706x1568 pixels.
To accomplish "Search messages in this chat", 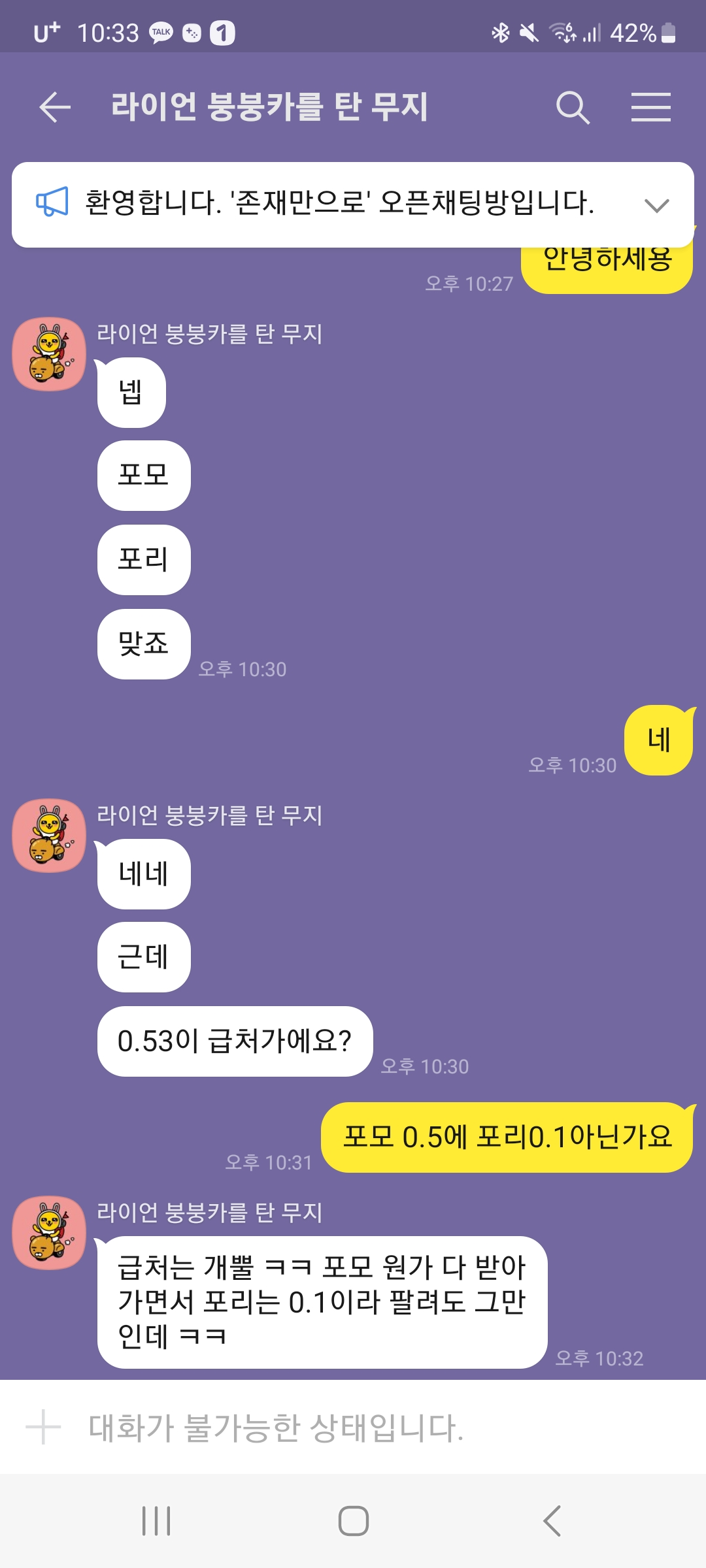I will tap(573, 107).
